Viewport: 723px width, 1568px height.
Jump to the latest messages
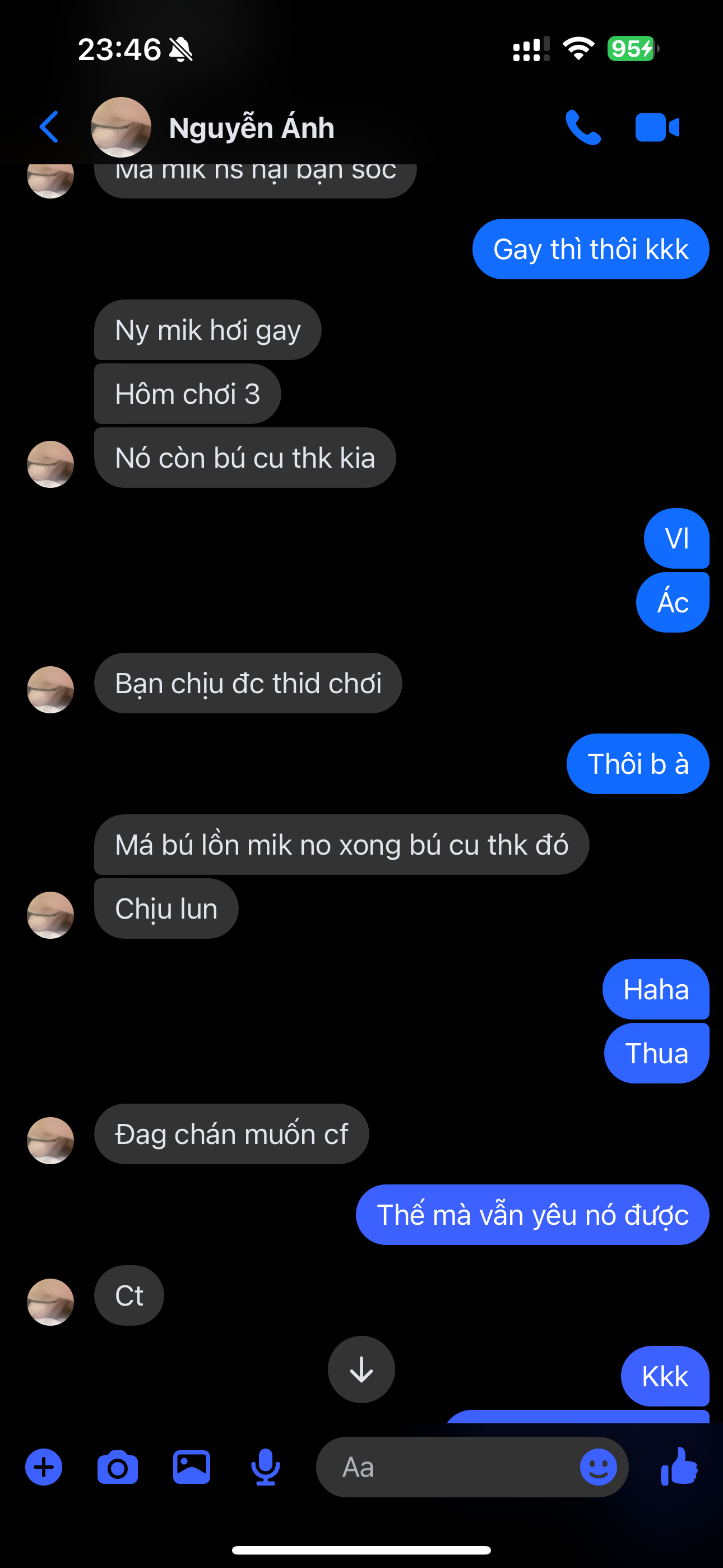[361, 1369]
